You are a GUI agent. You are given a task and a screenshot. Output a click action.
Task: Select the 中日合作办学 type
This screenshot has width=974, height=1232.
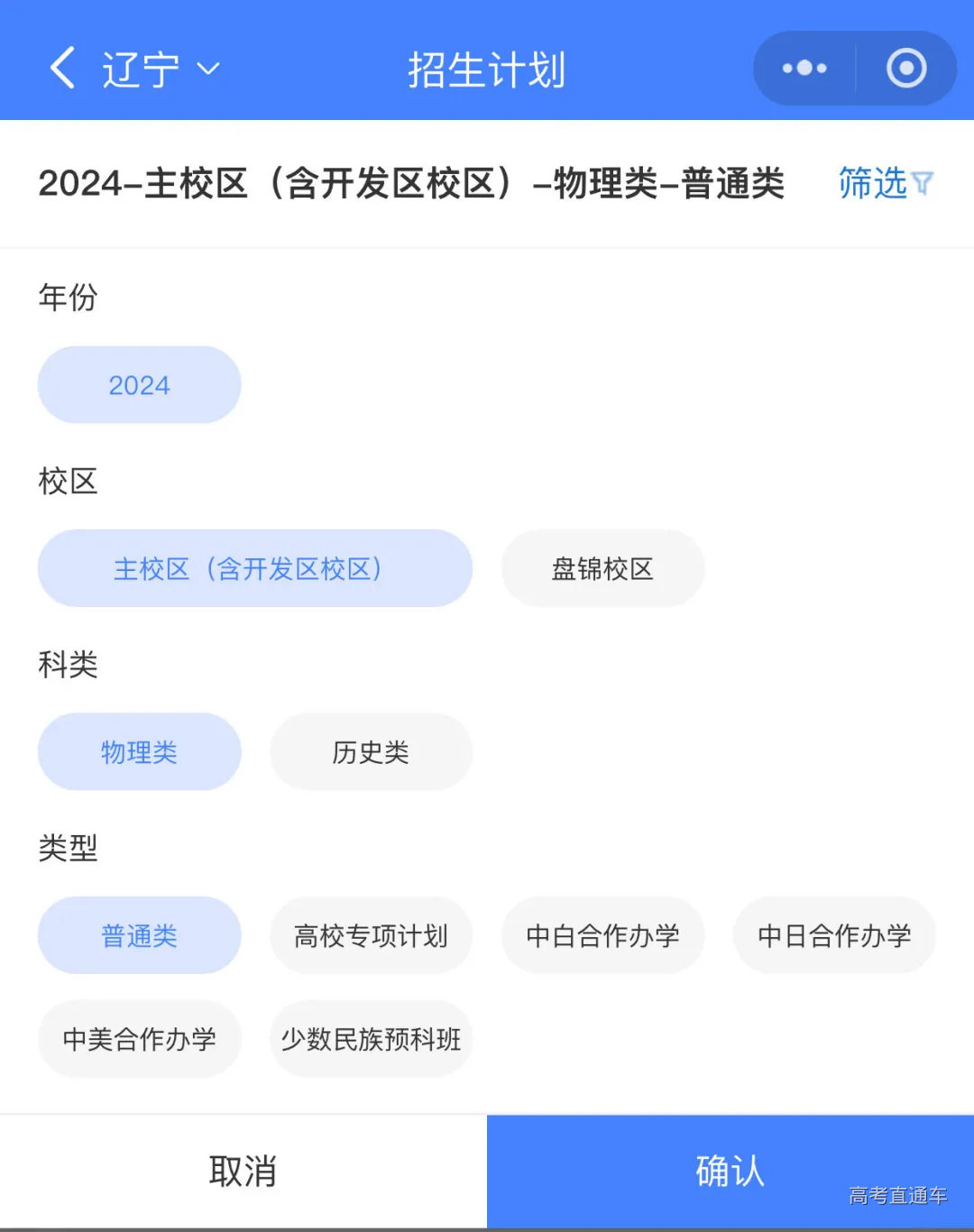[834, 935]
